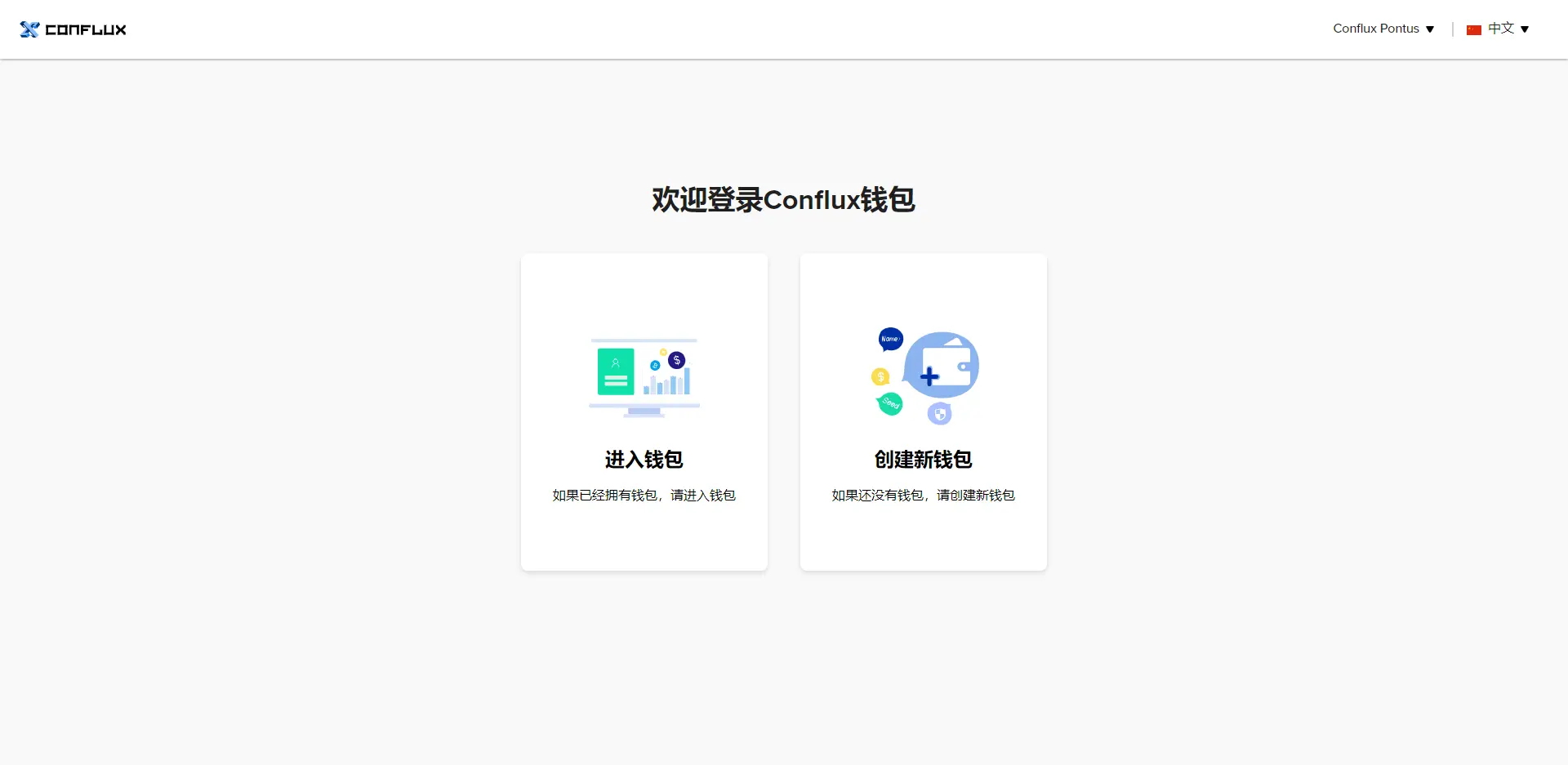Select the 创建新钱包 card
Image resolution: width=1568 pixels, height=765 pixels.
[x=923, y=411]
